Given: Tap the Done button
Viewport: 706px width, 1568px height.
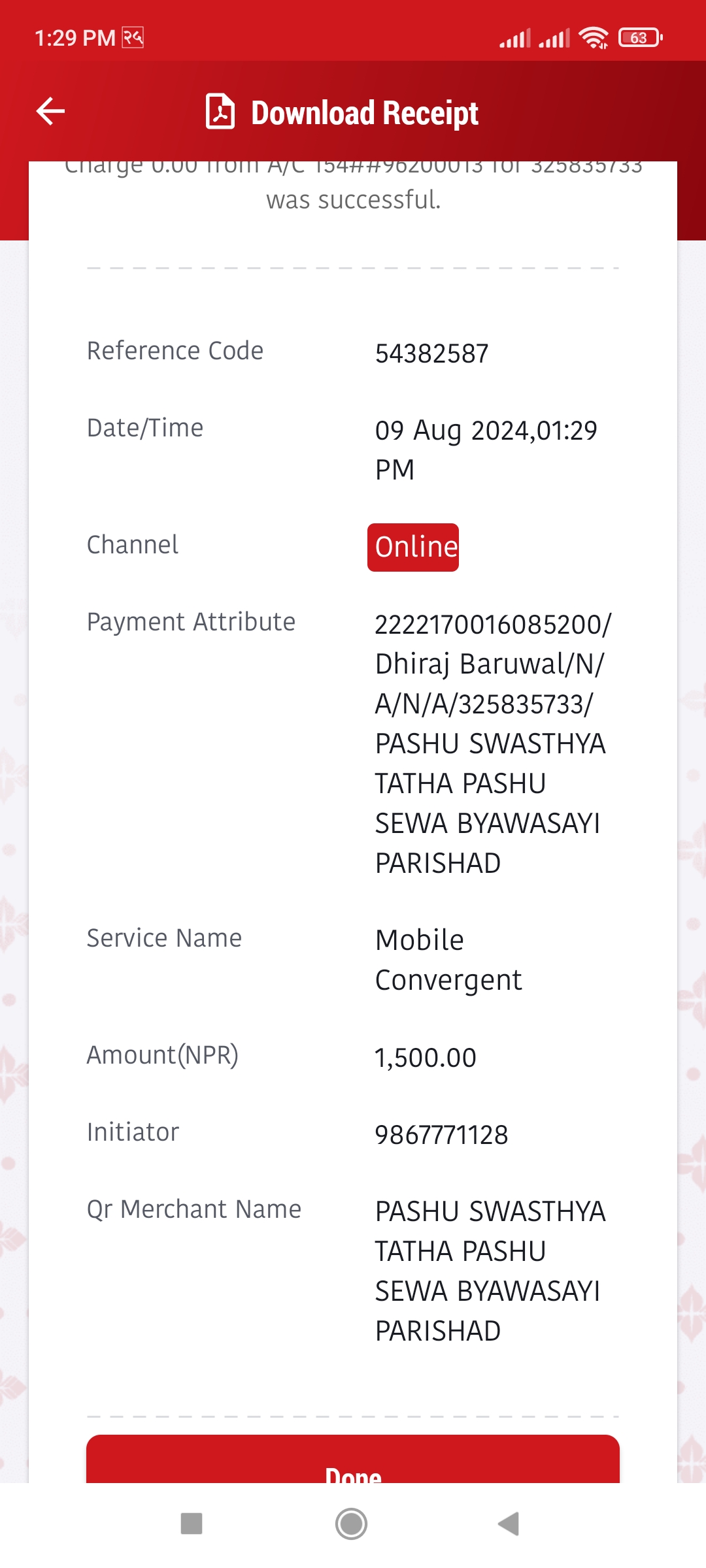Looking at the screenshot, I should [x=353, y=1460].
